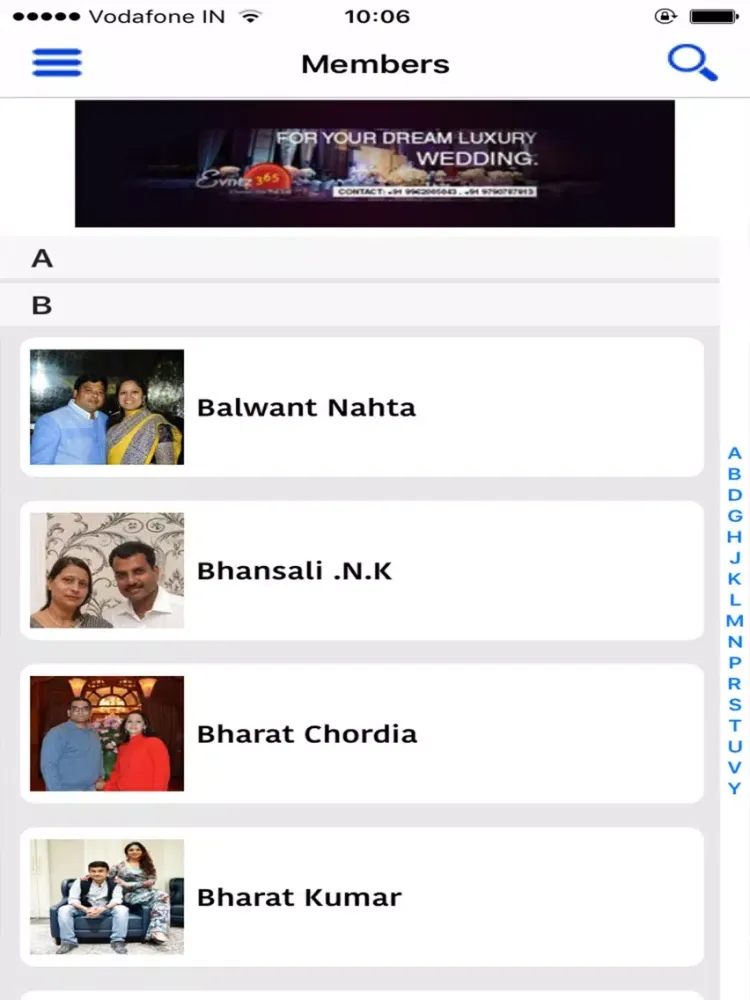Screen dimensions: 750x1000
Task: Jump to letter V in index
Action: click(x=735, y=768)
